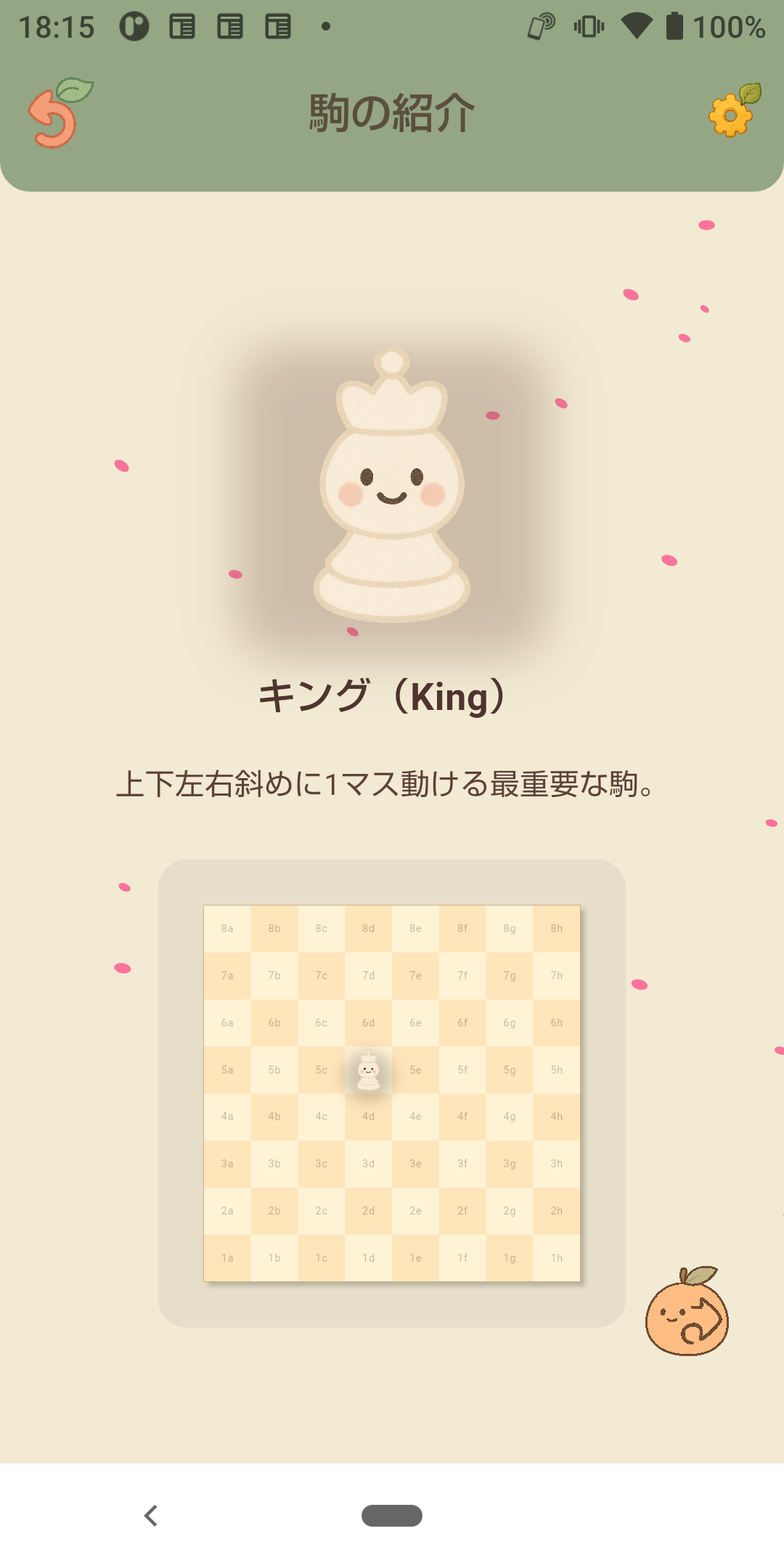
Task: Go to the next piece with orange arrow
Action: 687,1314
